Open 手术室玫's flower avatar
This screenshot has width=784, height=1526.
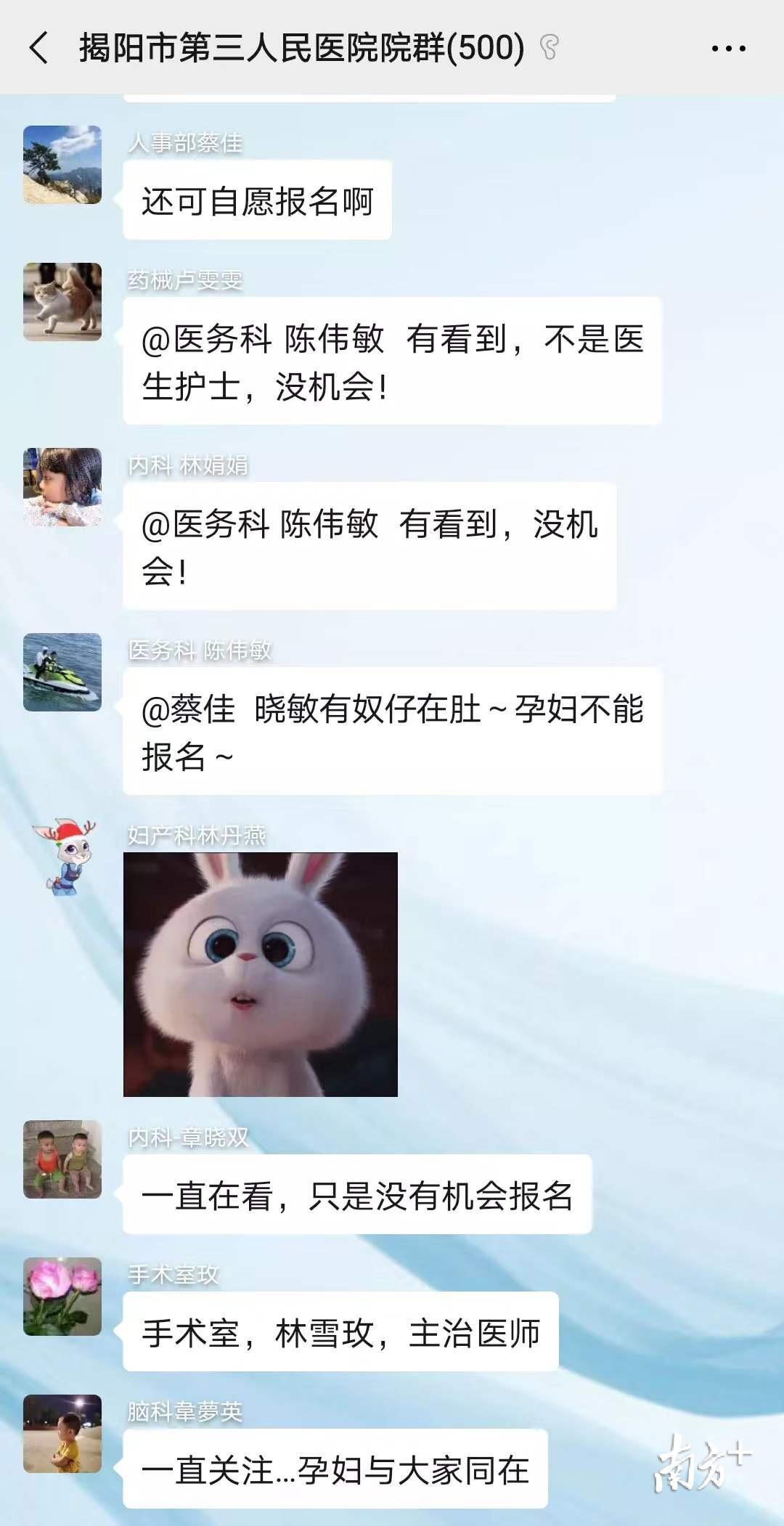coord(62,1297)
